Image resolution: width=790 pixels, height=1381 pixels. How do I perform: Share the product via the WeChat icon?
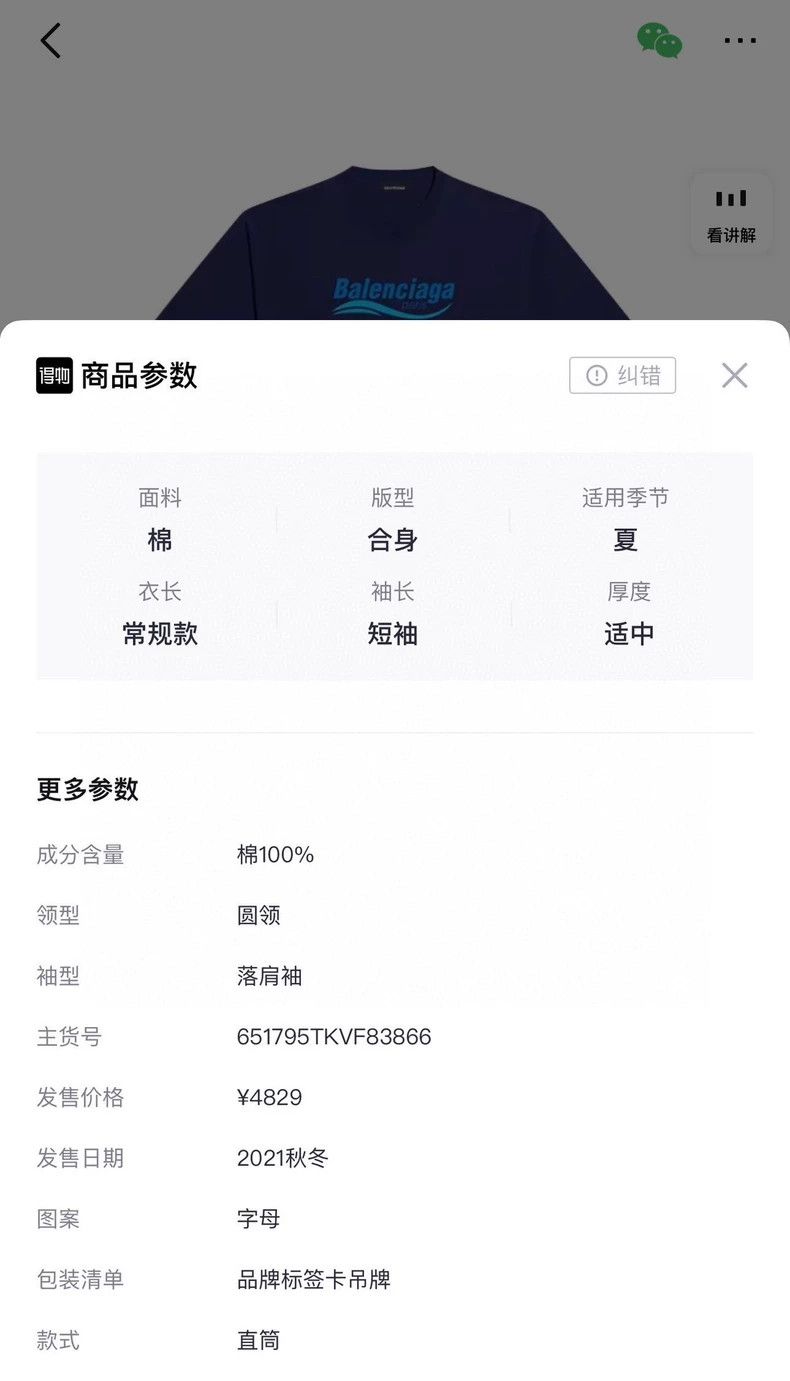[660, 40]
